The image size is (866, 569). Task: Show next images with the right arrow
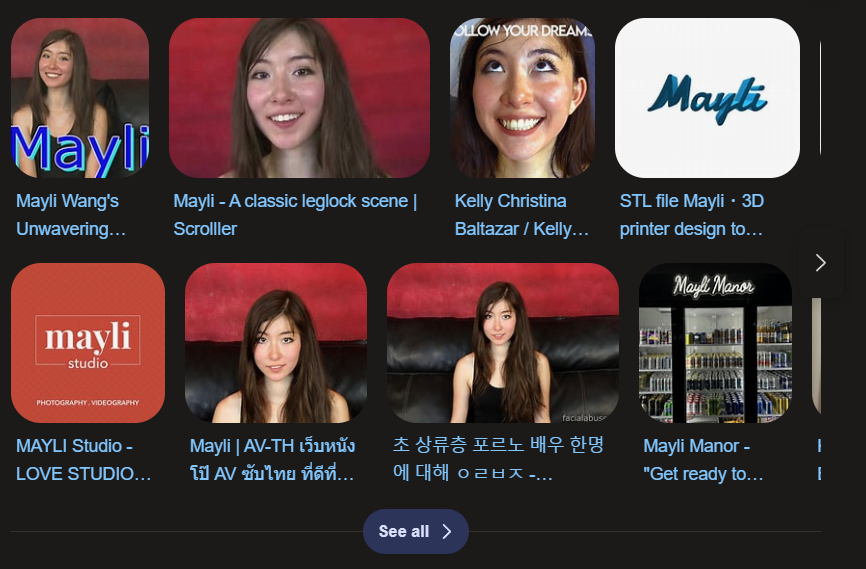tap(820, 263)
